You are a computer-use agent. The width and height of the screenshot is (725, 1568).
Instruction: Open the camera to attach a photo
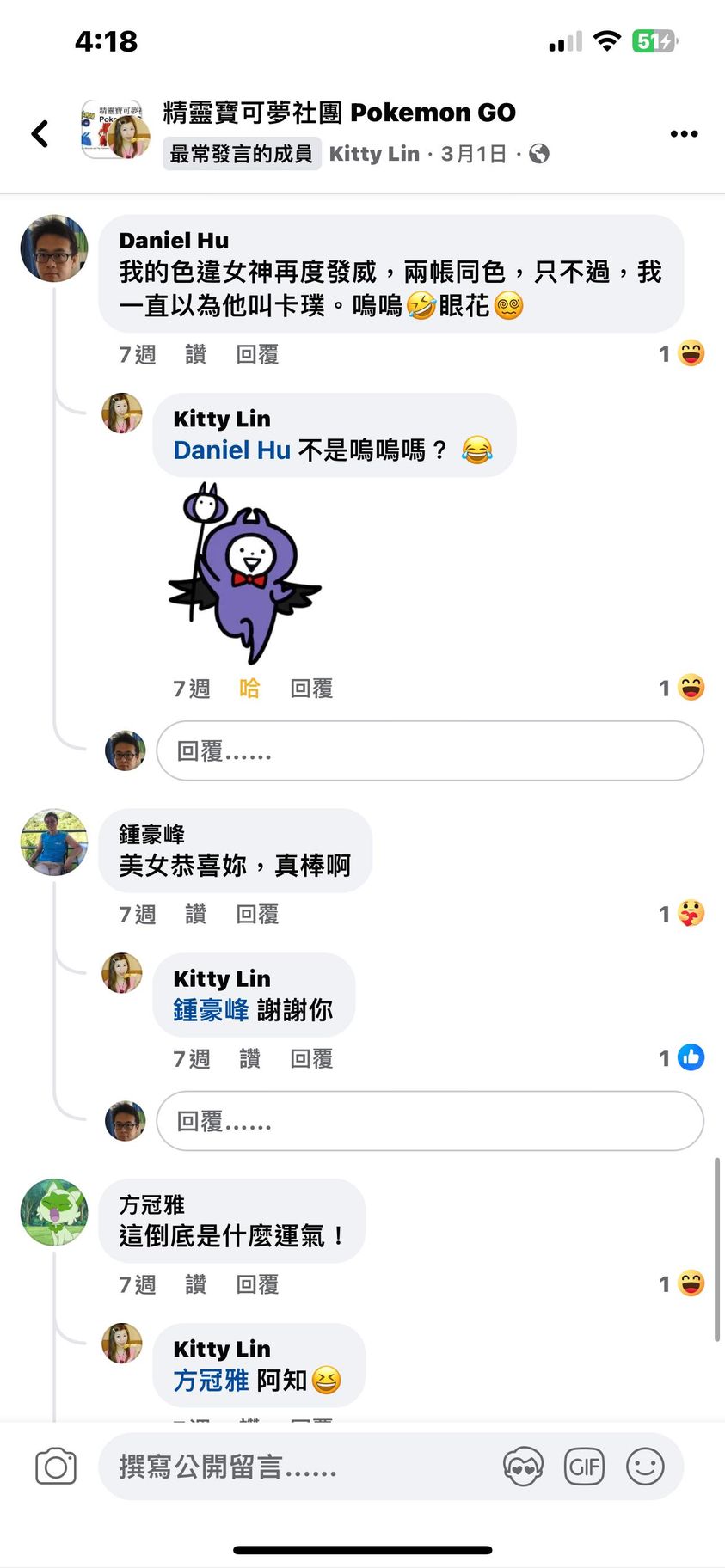coord(56,1467)
